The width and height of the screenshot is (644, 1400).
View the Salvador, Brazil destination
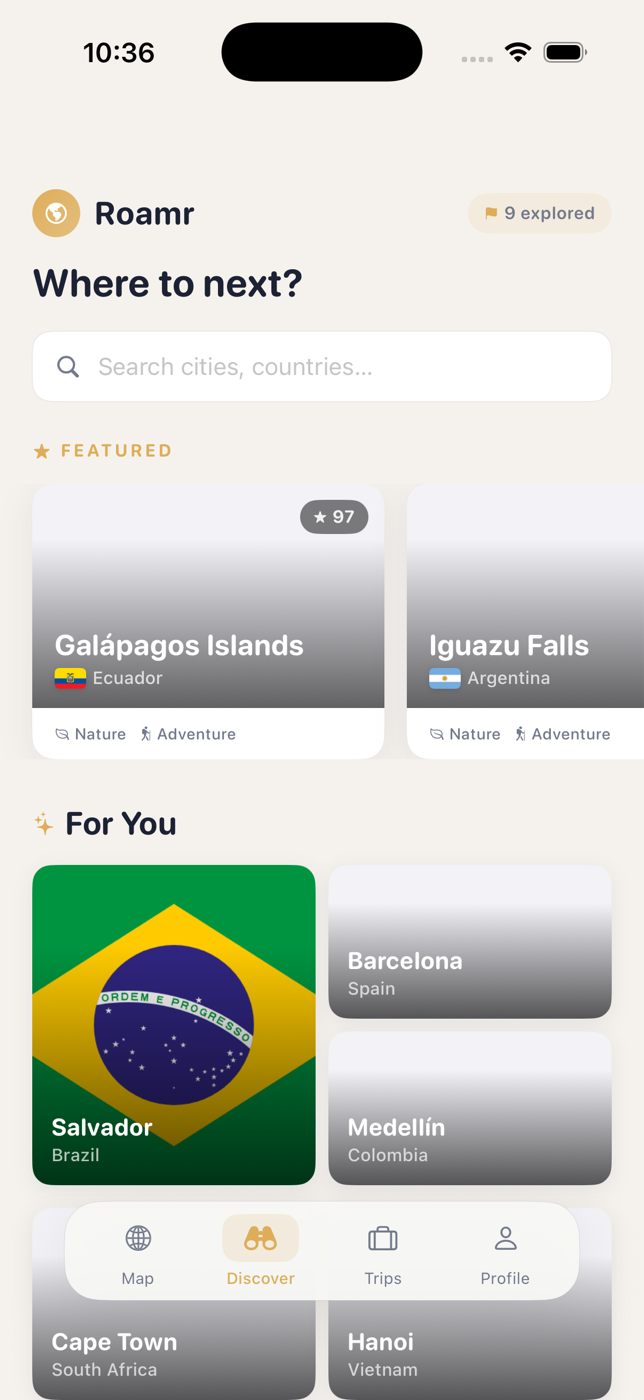tap(174, 1024)
